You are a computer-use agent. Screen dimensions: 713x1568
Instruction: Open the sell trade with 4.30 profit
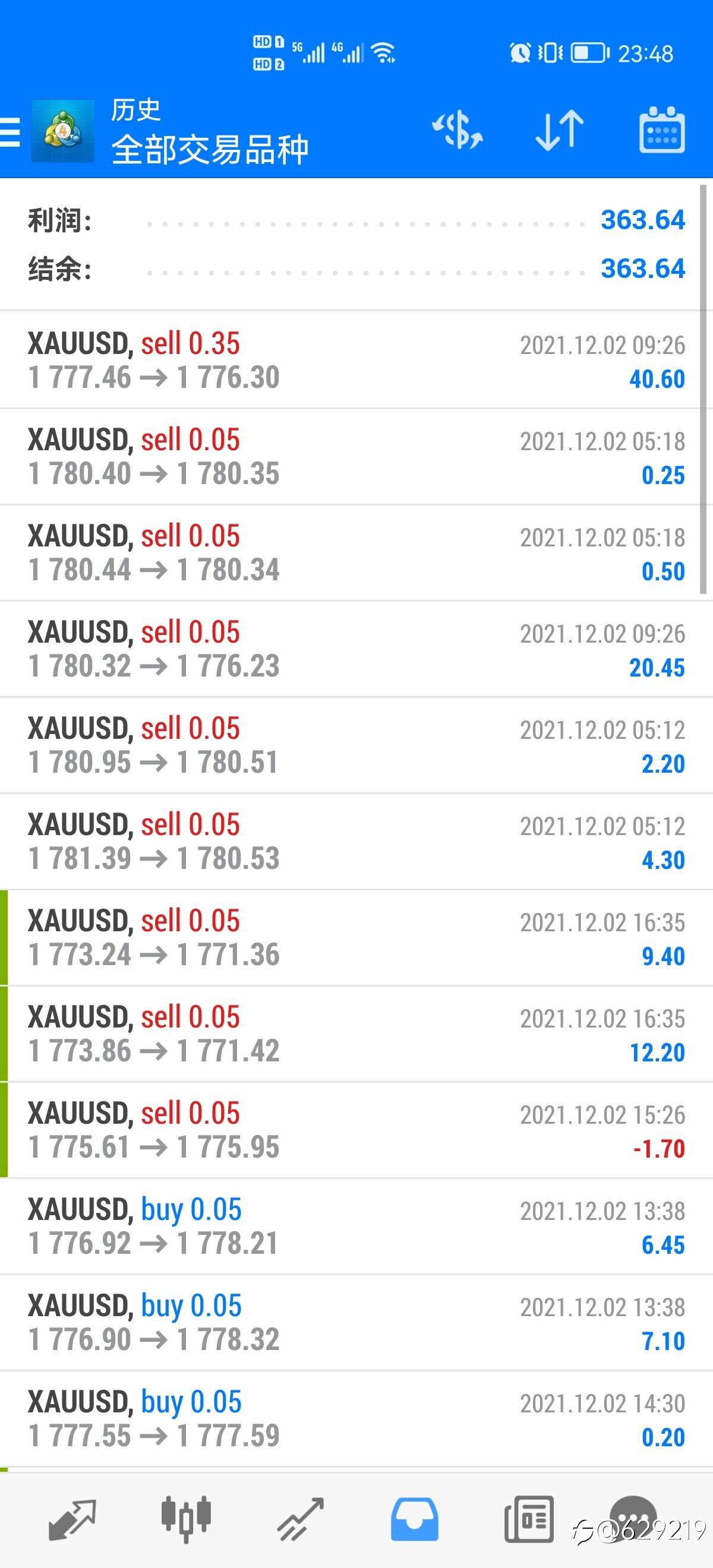(356, 841)
